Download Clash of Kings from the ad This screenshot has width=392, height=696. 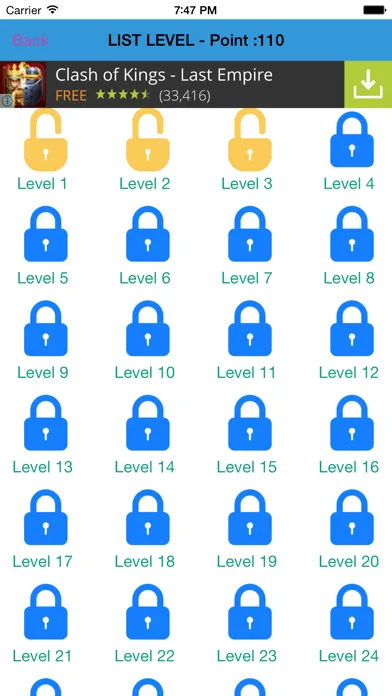pyautogui.click(x=368, y=84)
